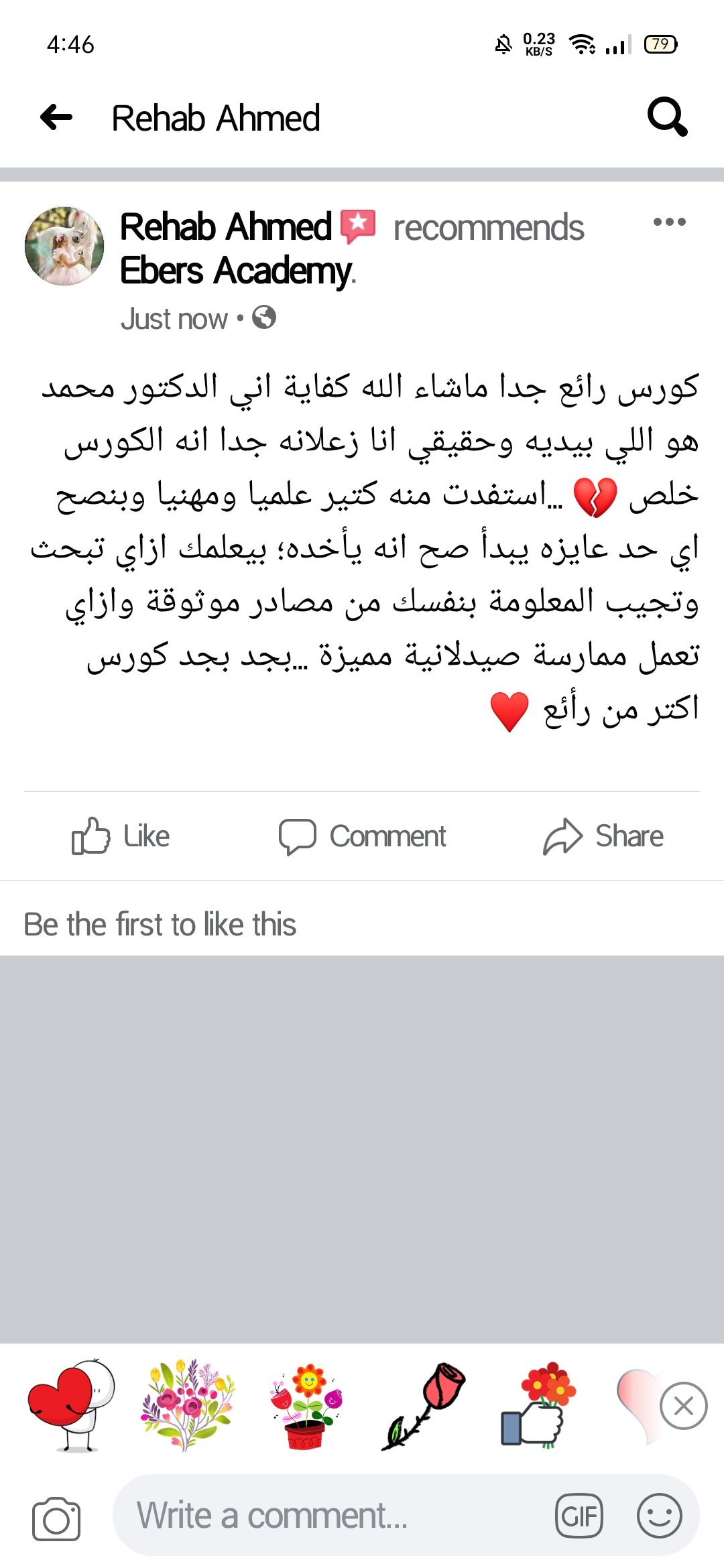
Task: Open the Ebers Academy page link
Action: click(x=236, y=271)
